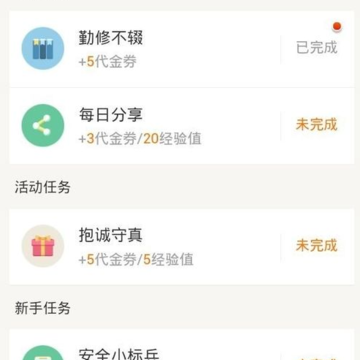360x360 pixels.
Task: Open the 勤修不辍 task row
Action: tap(182, 49)
